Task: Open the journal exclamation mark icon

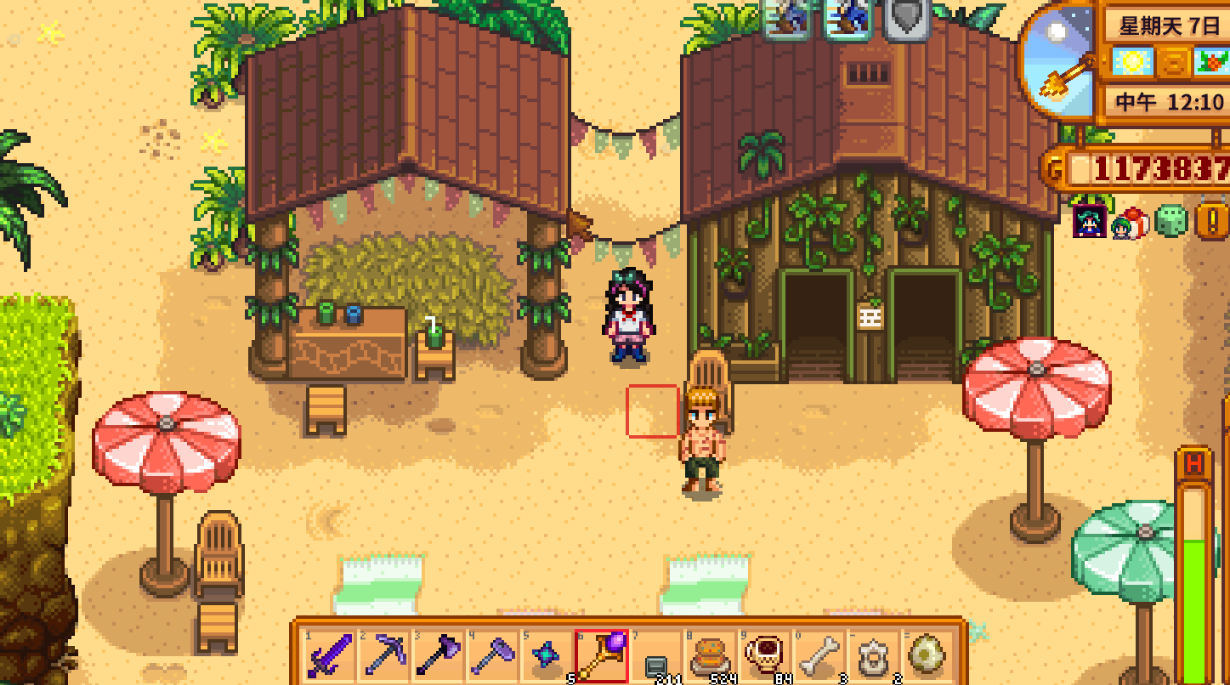Action: coord(1212,221)
